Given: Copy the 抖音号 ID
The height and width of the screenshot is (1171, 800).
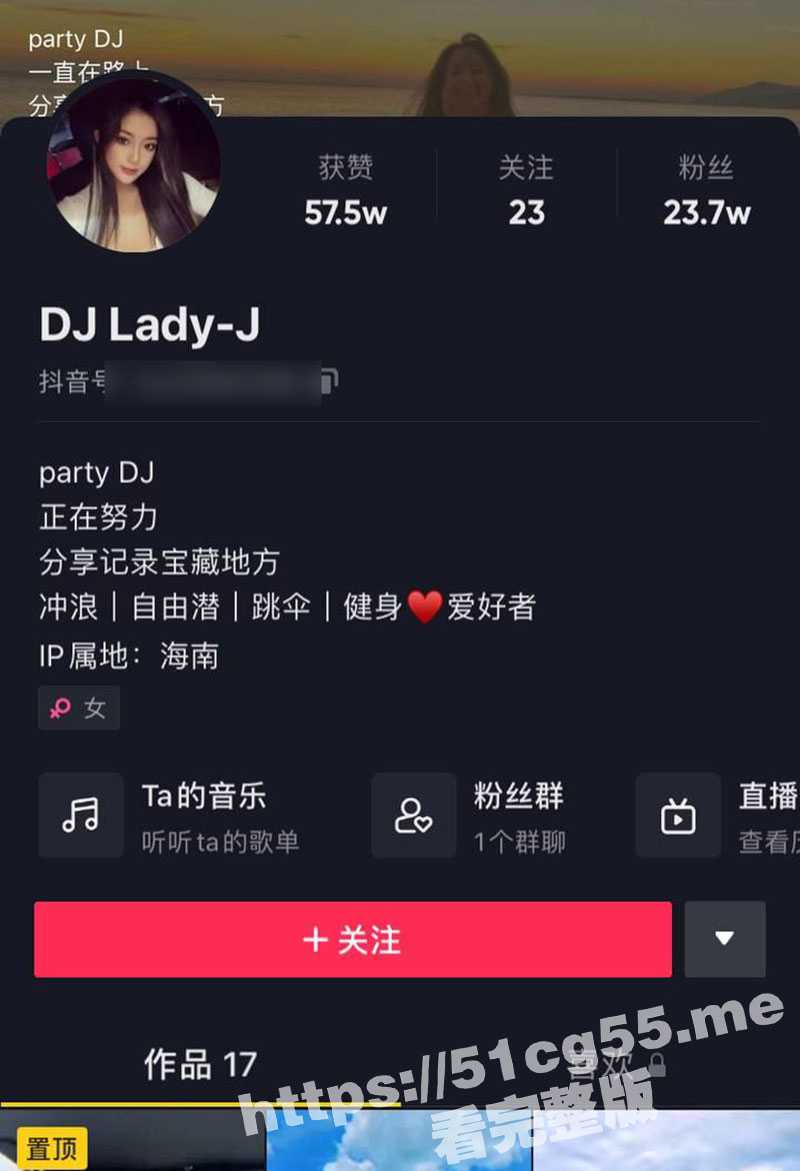Looking at the screenshot, I should click(x=329, y=381).
